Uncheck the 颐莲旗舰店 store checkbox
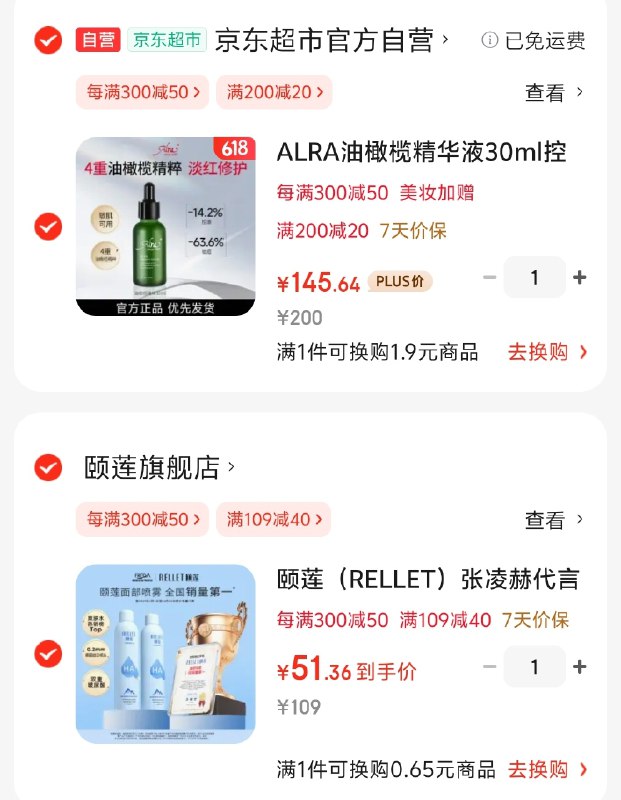This screenshot has height=800, width=621. pos(48,467)
